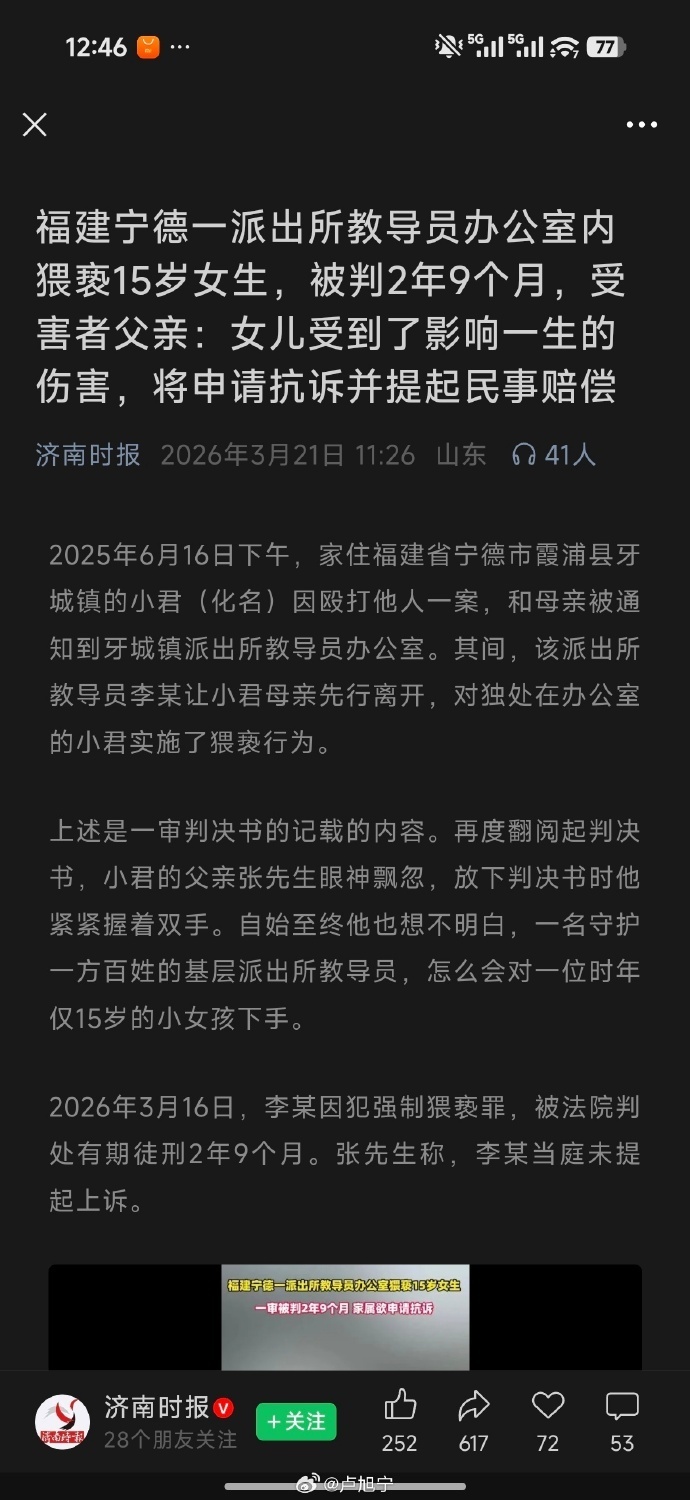Listen to the article via headphone icon
This screenshot has width=690, height=1500.
524,455
